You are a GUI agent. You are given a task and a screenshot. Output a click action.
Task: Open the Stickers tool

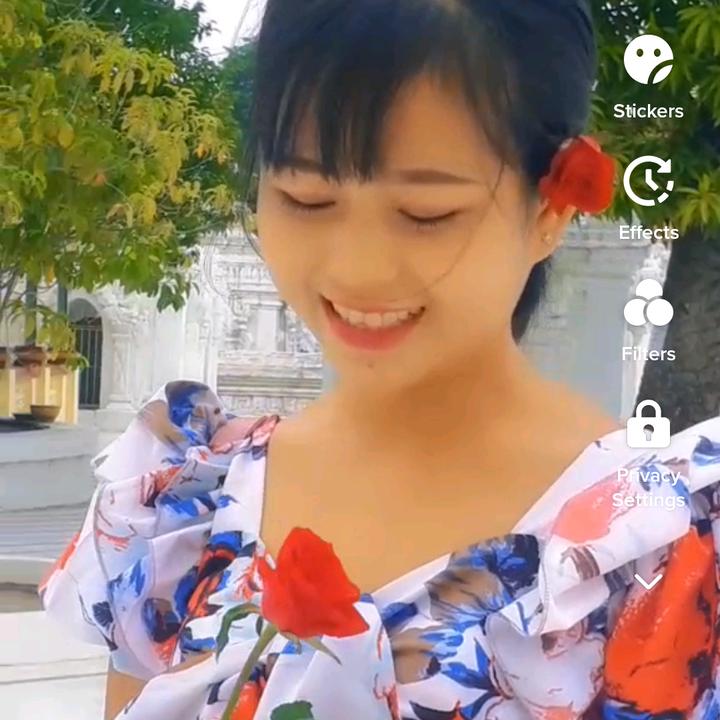[x=648, y=61]
